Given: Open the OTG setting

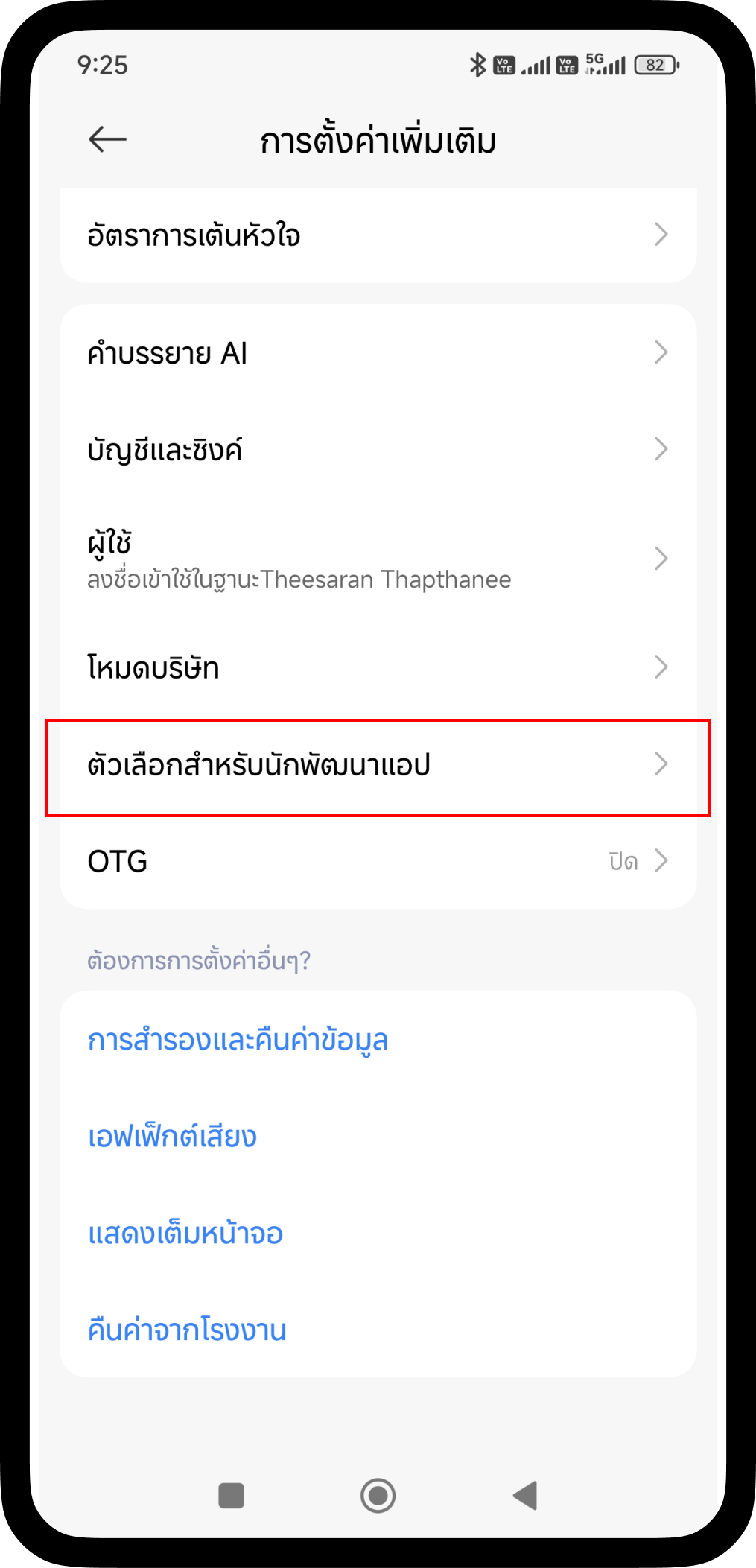Looking at the screenshot, I should click(x=378, y=861).
